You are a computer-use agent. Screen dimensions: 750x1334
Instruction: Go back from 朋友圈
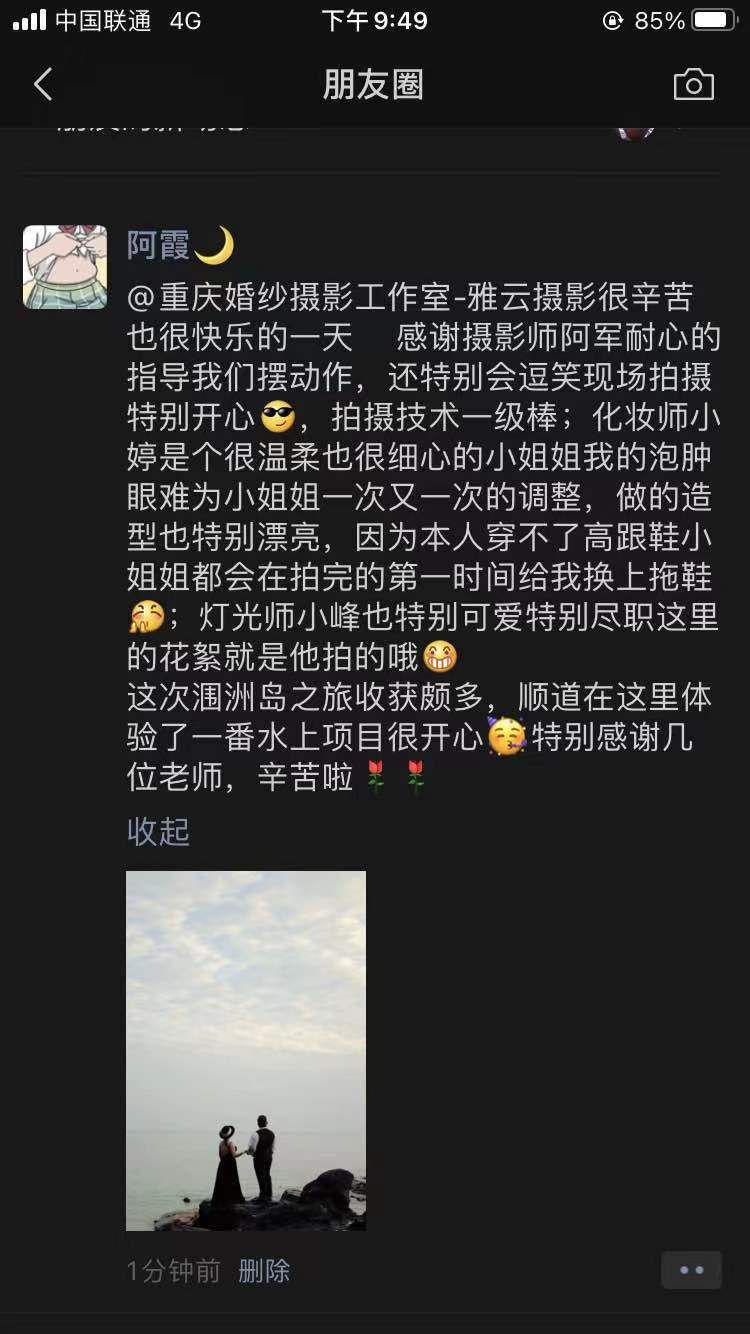pos(43,85)
